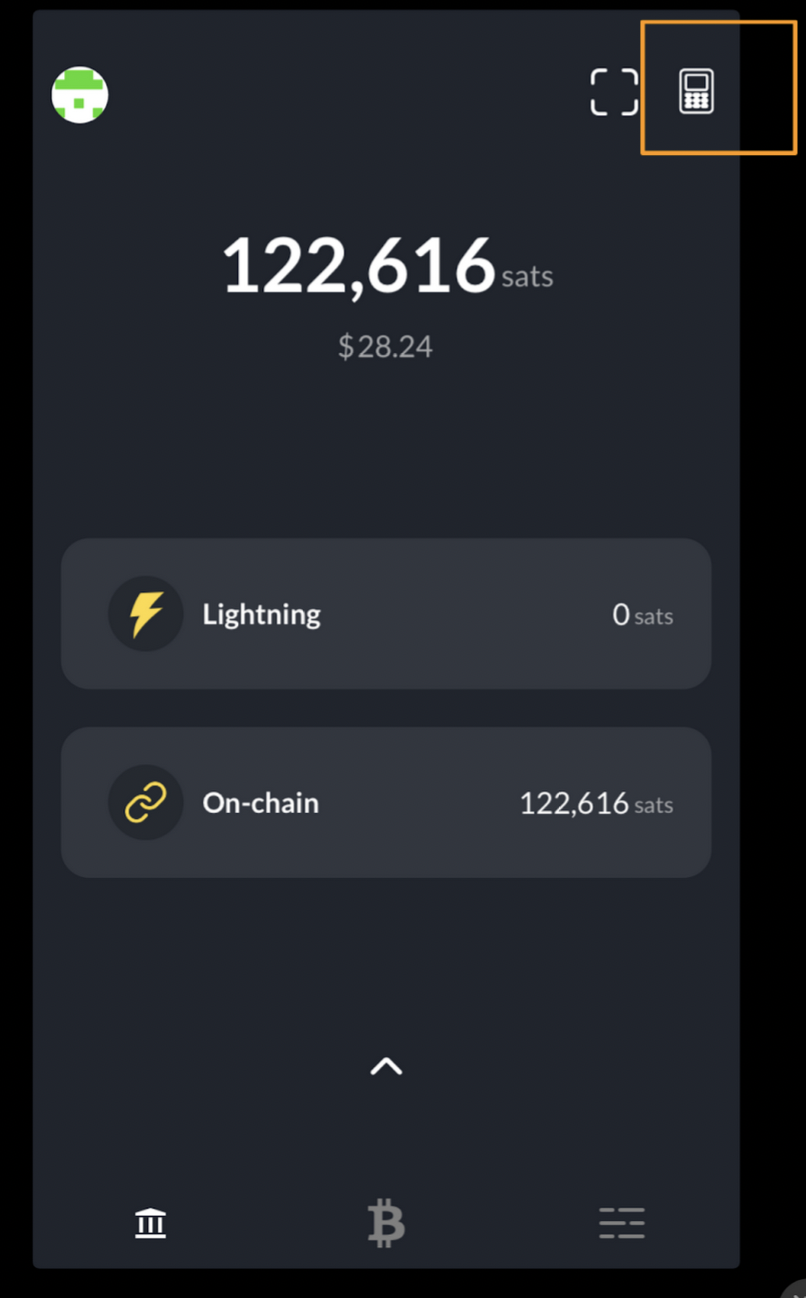Switch to the balance tab with bank icon
The width and height of the screenshot is (806, 1298).
pos(151,1222)
